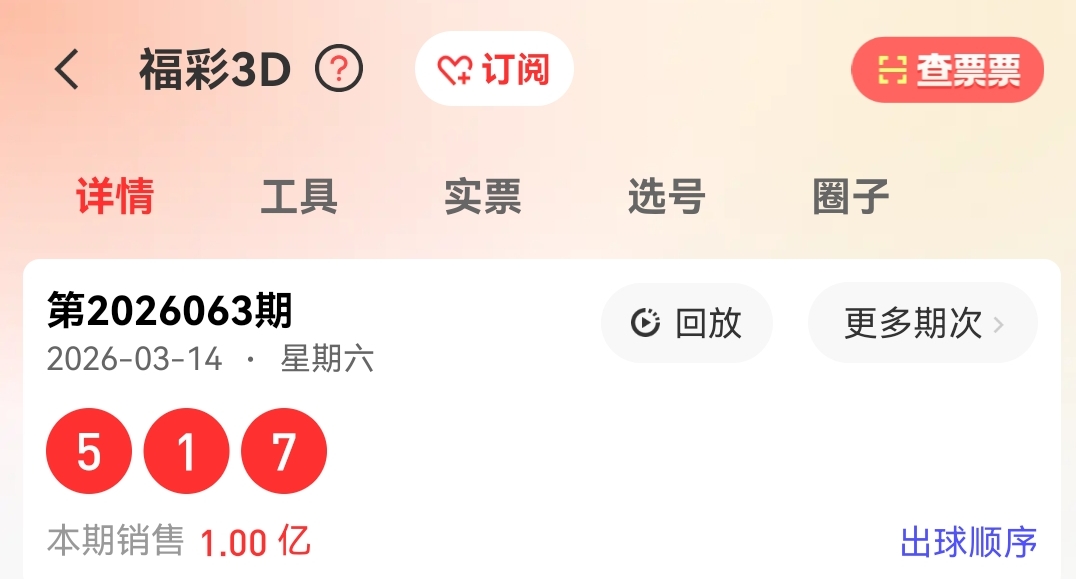Open the 实票 tab

(x=483, y=197)
